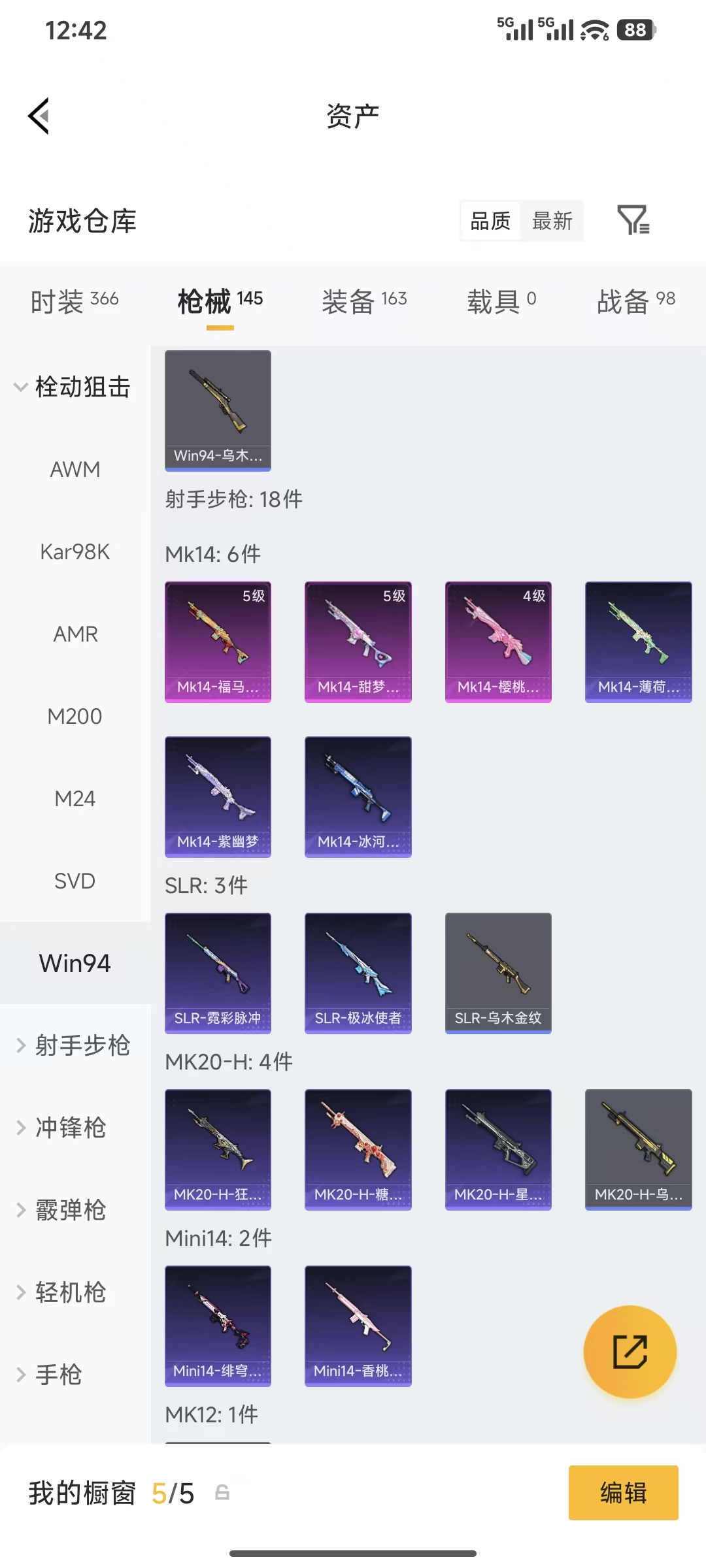Open the filter funnel icon
This screenshot has height=1568, width=706.
(633, 221)
